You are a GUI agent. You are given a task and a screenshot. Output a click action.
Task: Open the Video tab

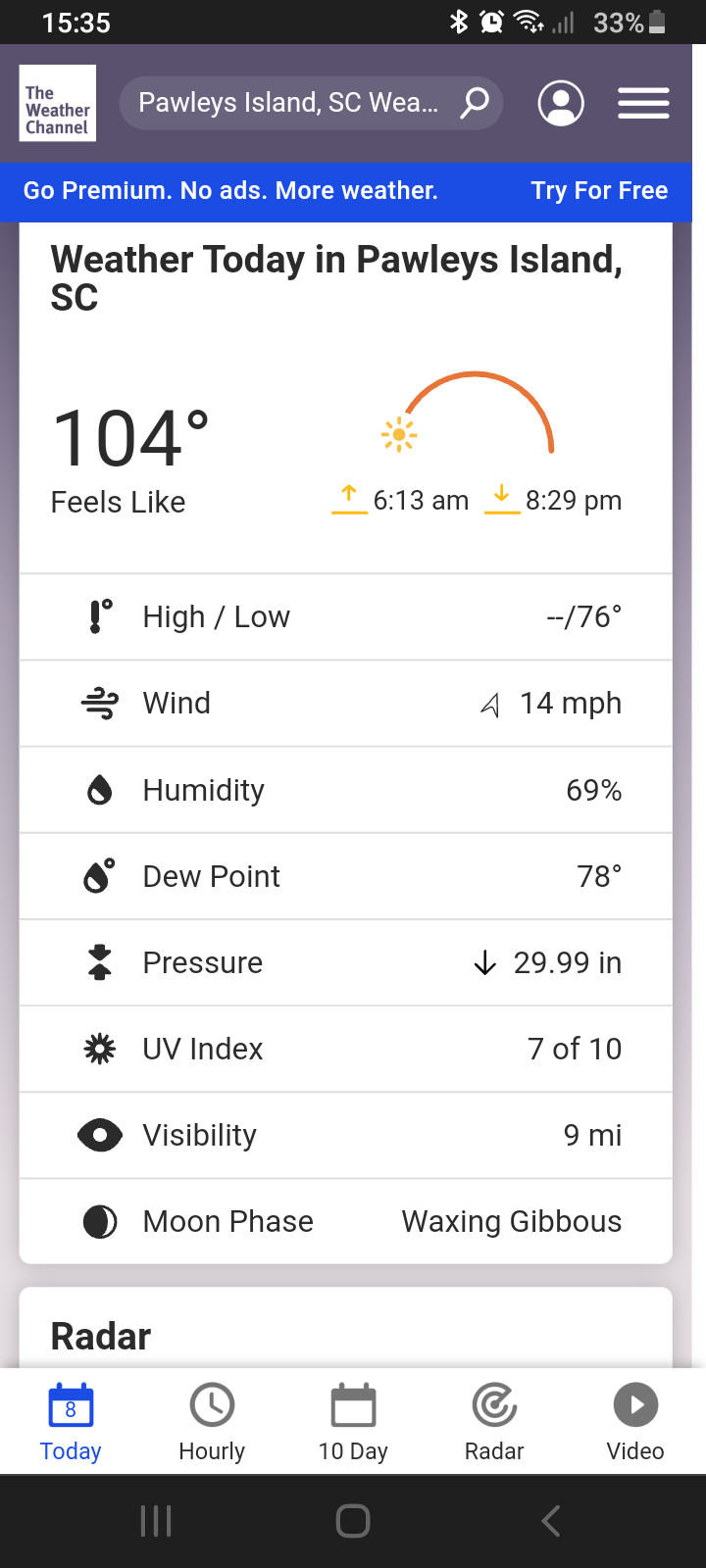point(635,1421)
